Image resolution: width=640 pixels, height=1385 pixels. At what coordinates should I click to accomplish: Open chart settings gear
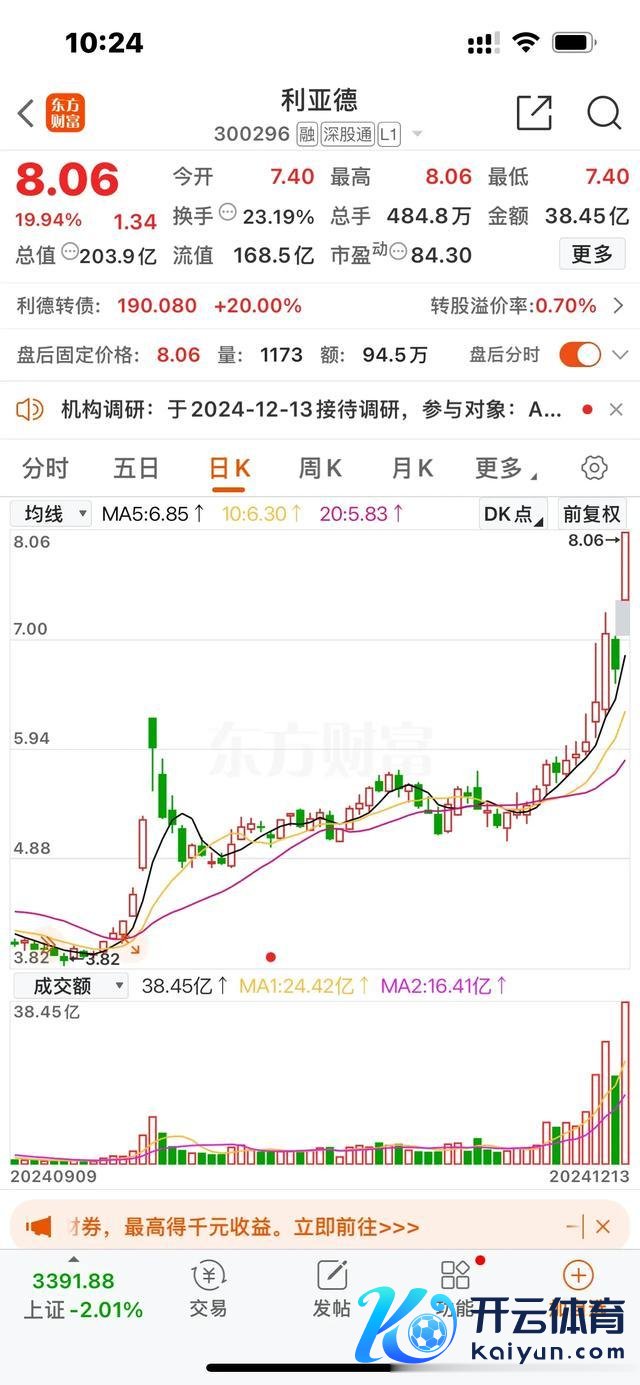[x=594, y=468]
